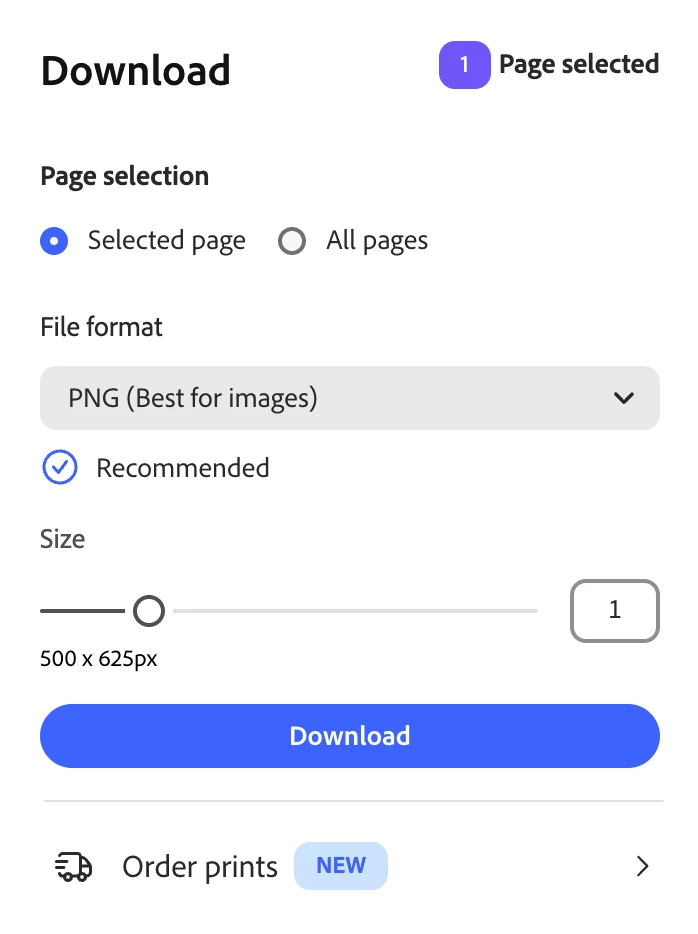Expand the PNG file format dropdown
The image size is (698, 934).
[x=349, y=398]
